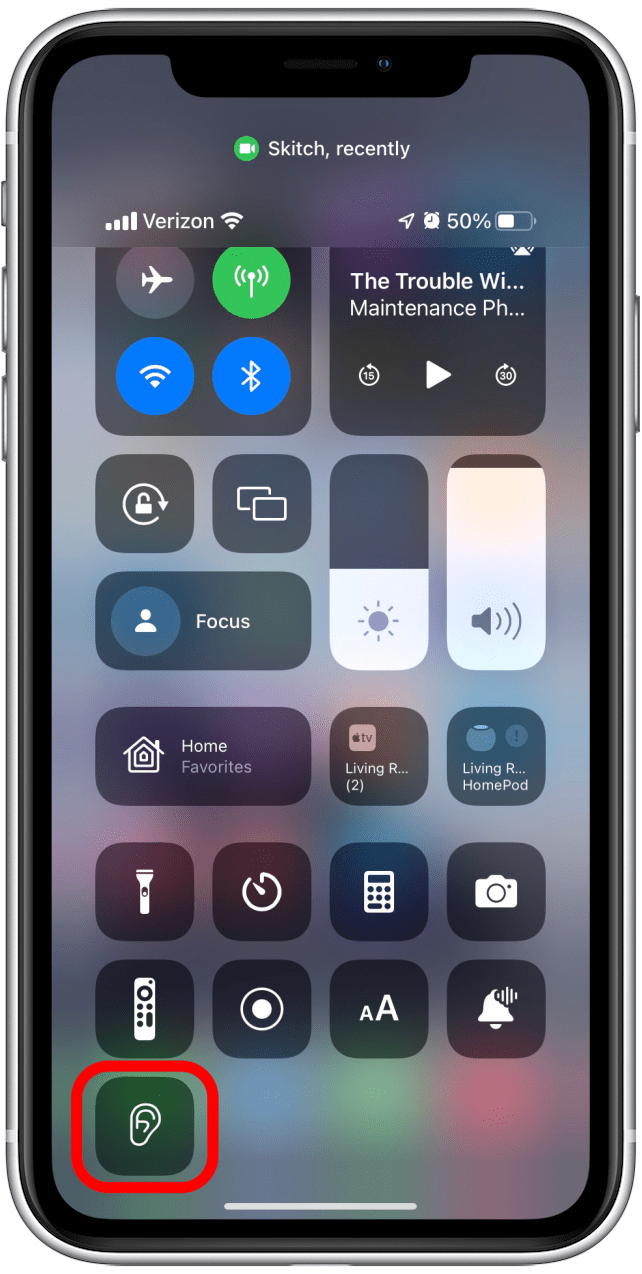Open Home Favorites
This screenshot has height=1274, width=642.
[203, 756]
